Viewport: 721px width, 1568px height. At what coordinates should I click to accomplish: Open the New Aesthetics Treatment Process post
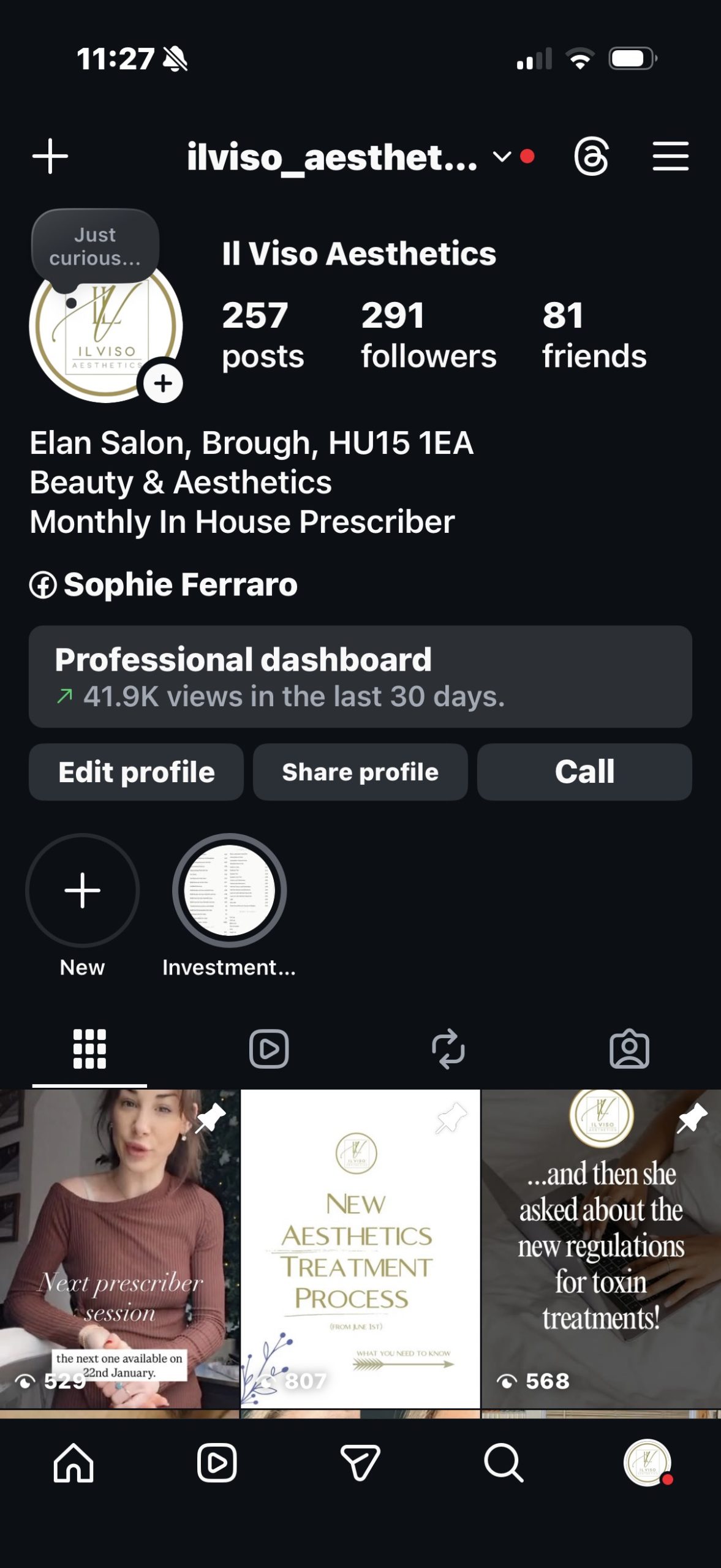pyautogui.click(x=360, y=1249)
